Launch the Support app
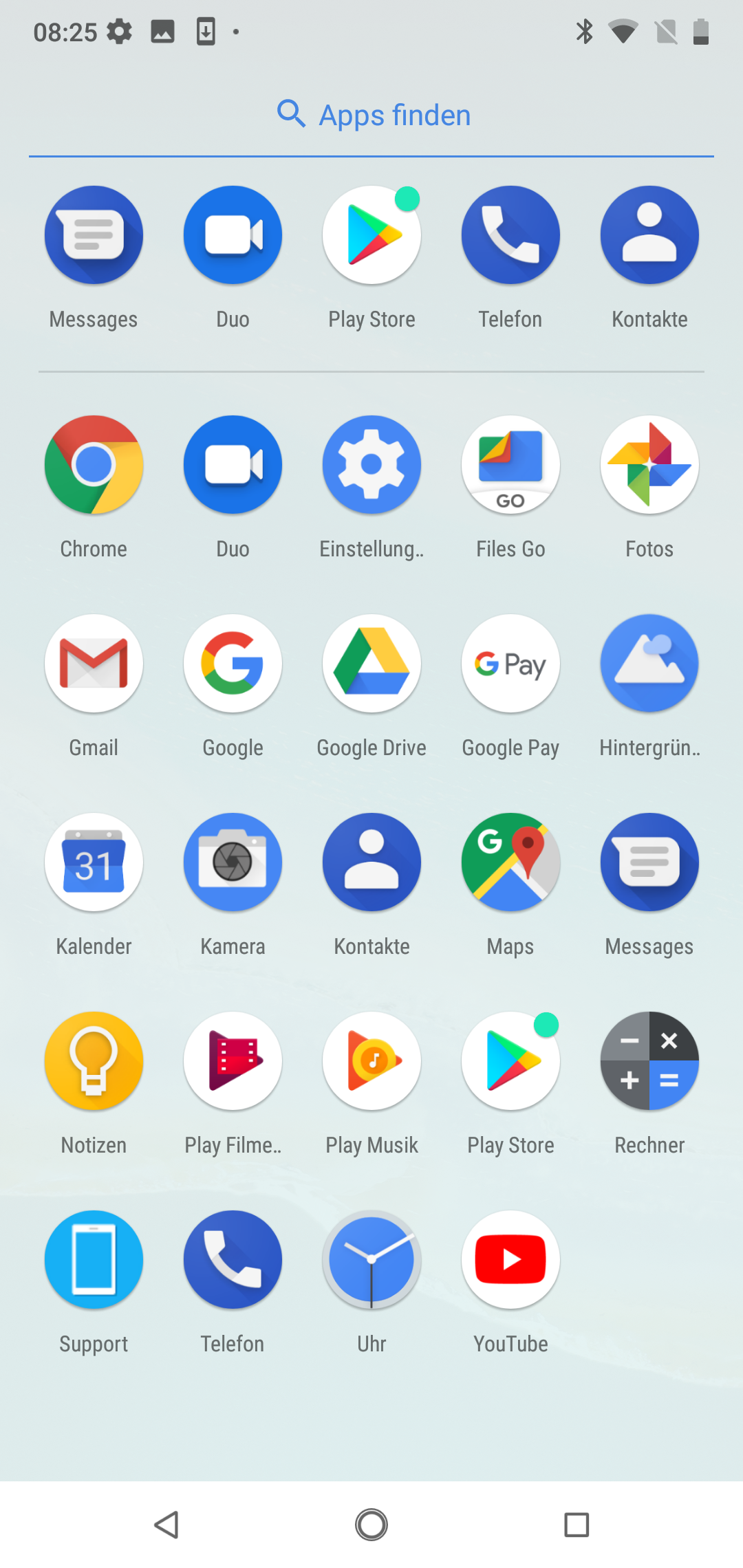The image size is (743, 1568). click(x=94, y=1260)
